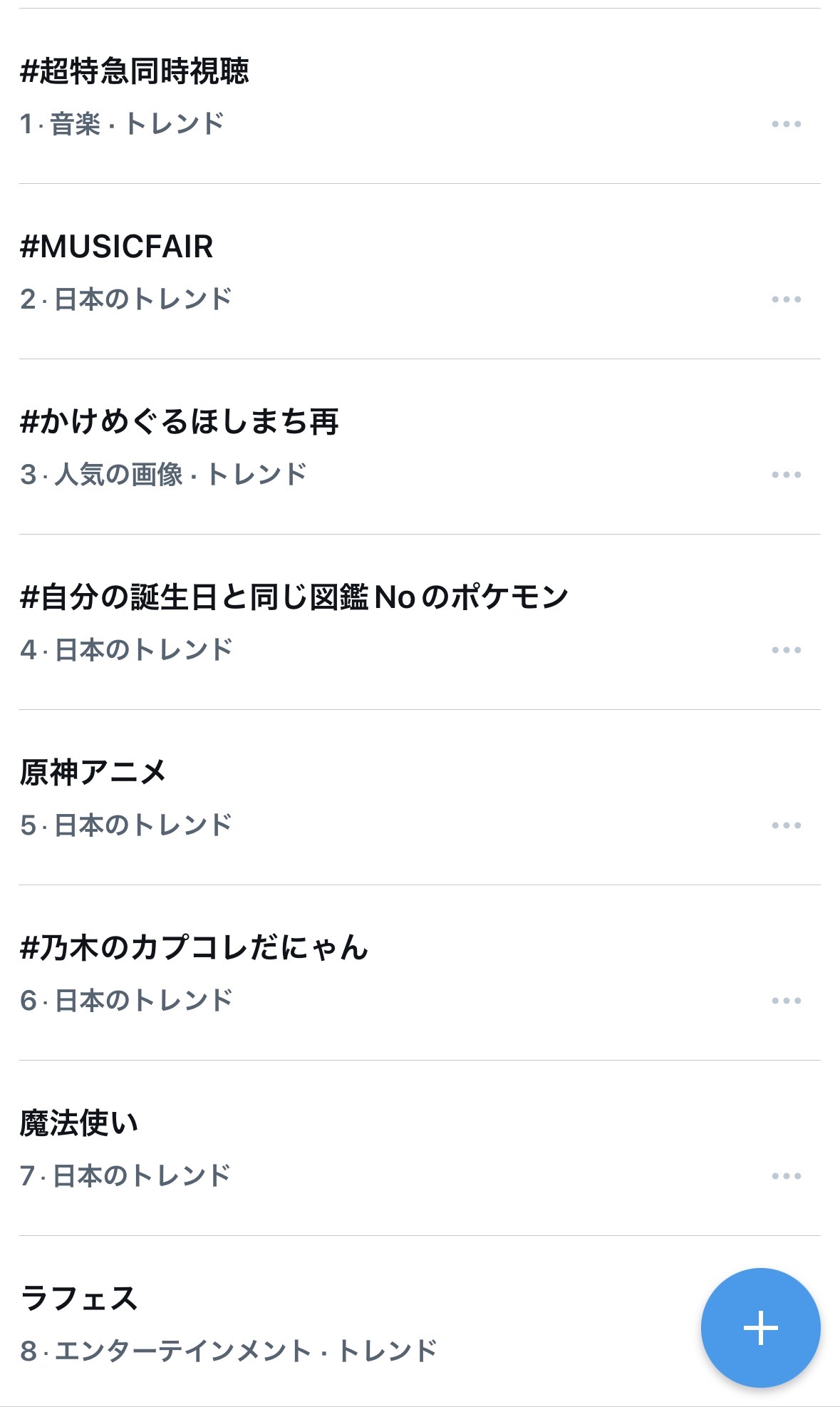Compose a new tweet with the plus button
840x1407 pixels.
click(760, 1328)
